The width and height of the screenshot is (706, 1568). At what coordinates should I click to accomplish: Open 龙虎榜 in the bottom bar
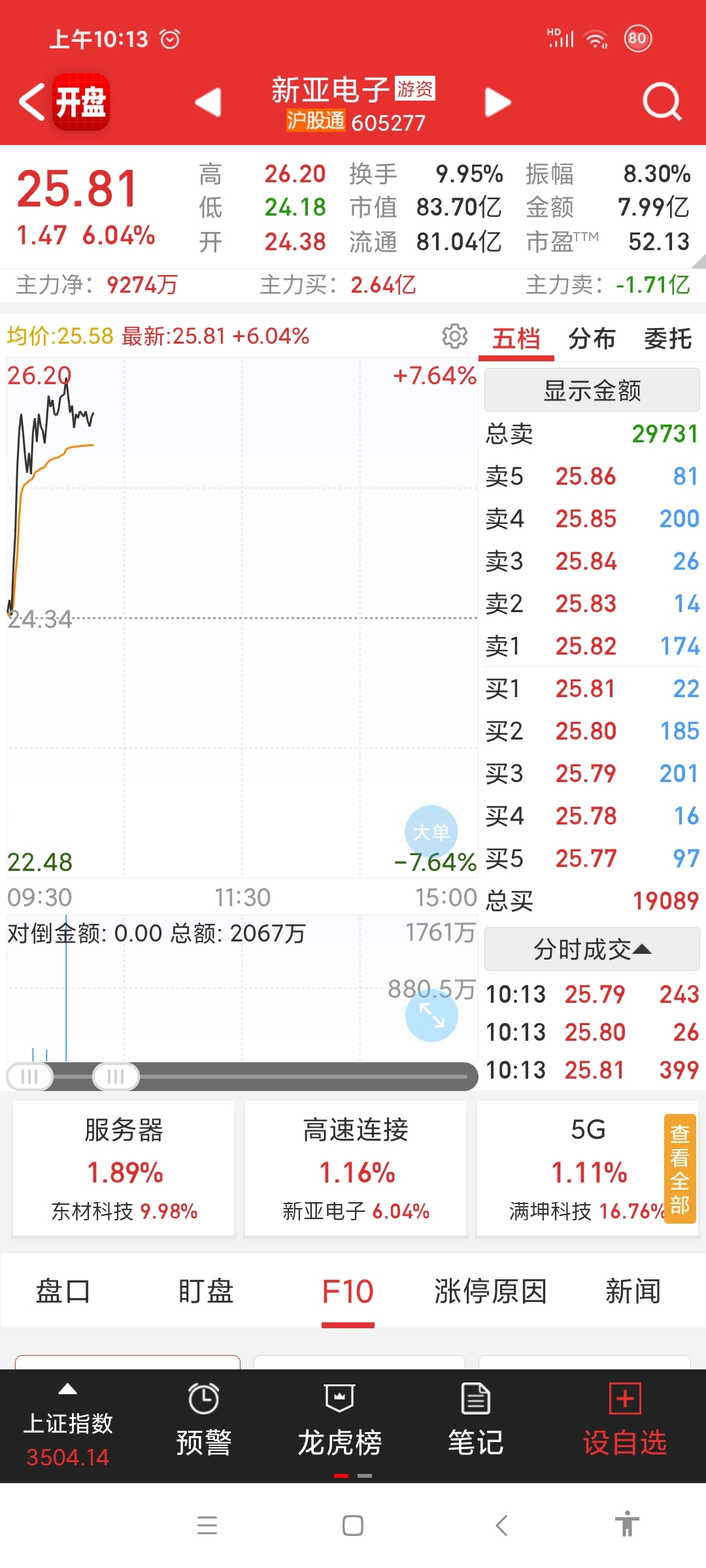(x=339, y=1426)
